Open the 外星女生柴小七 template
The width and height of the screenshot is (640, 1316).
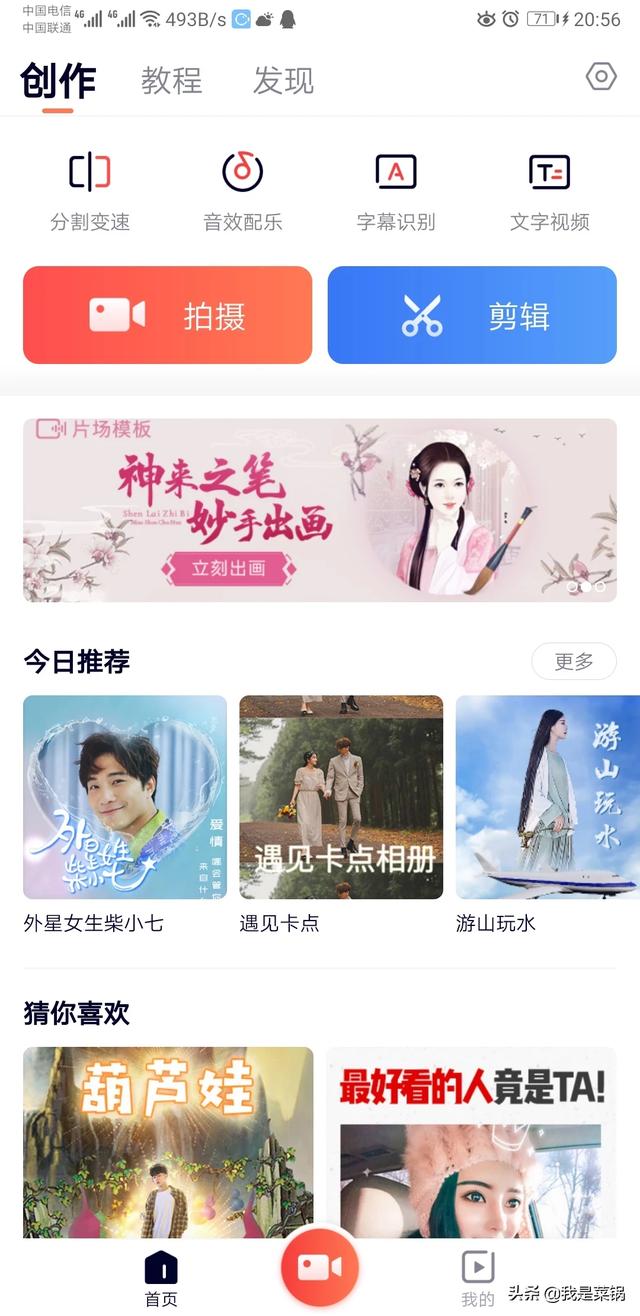tap(125, 797)
